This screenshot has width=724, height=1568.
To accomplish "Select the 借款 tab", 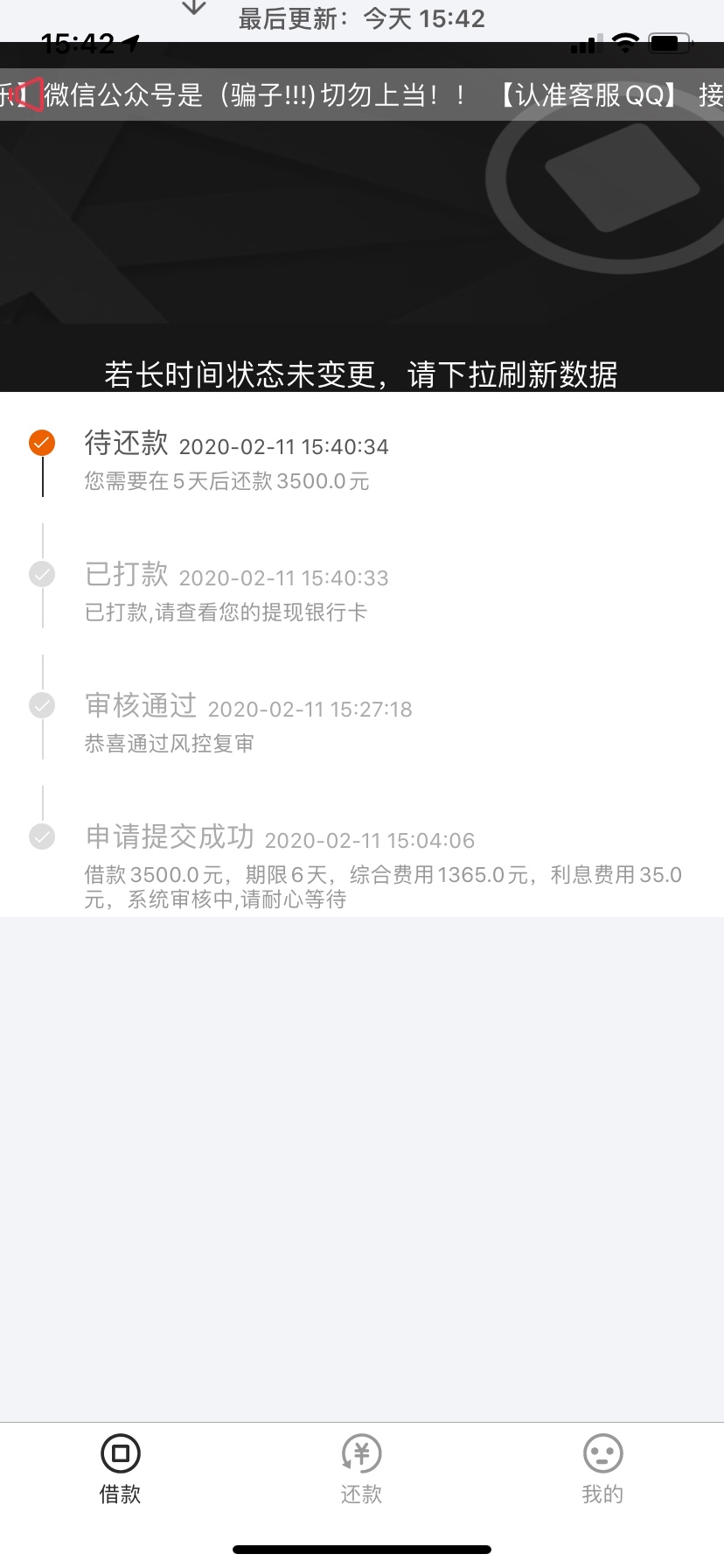I will 121,1469.
